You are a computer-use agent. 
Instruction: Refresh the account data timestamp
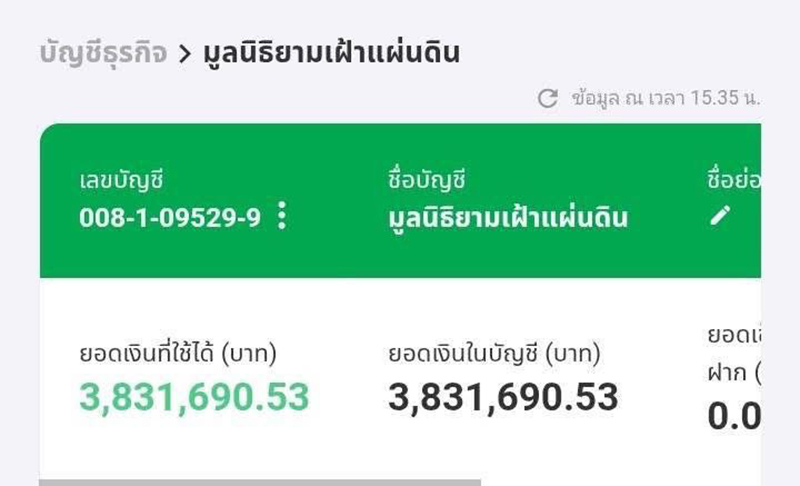point(547,98)
